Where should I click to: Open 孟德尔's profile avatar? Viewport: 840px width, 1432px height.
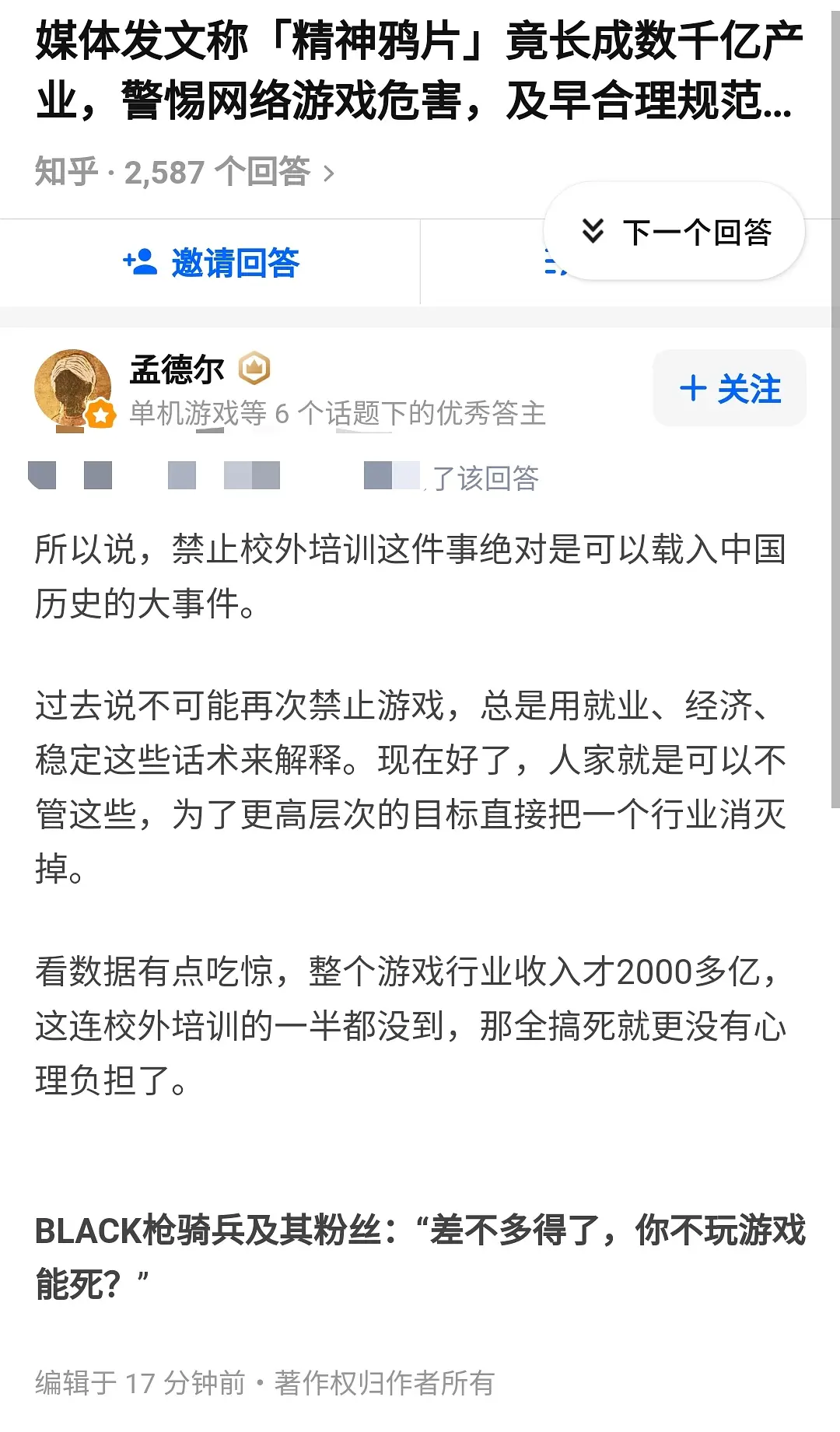(x=73, y=389)
